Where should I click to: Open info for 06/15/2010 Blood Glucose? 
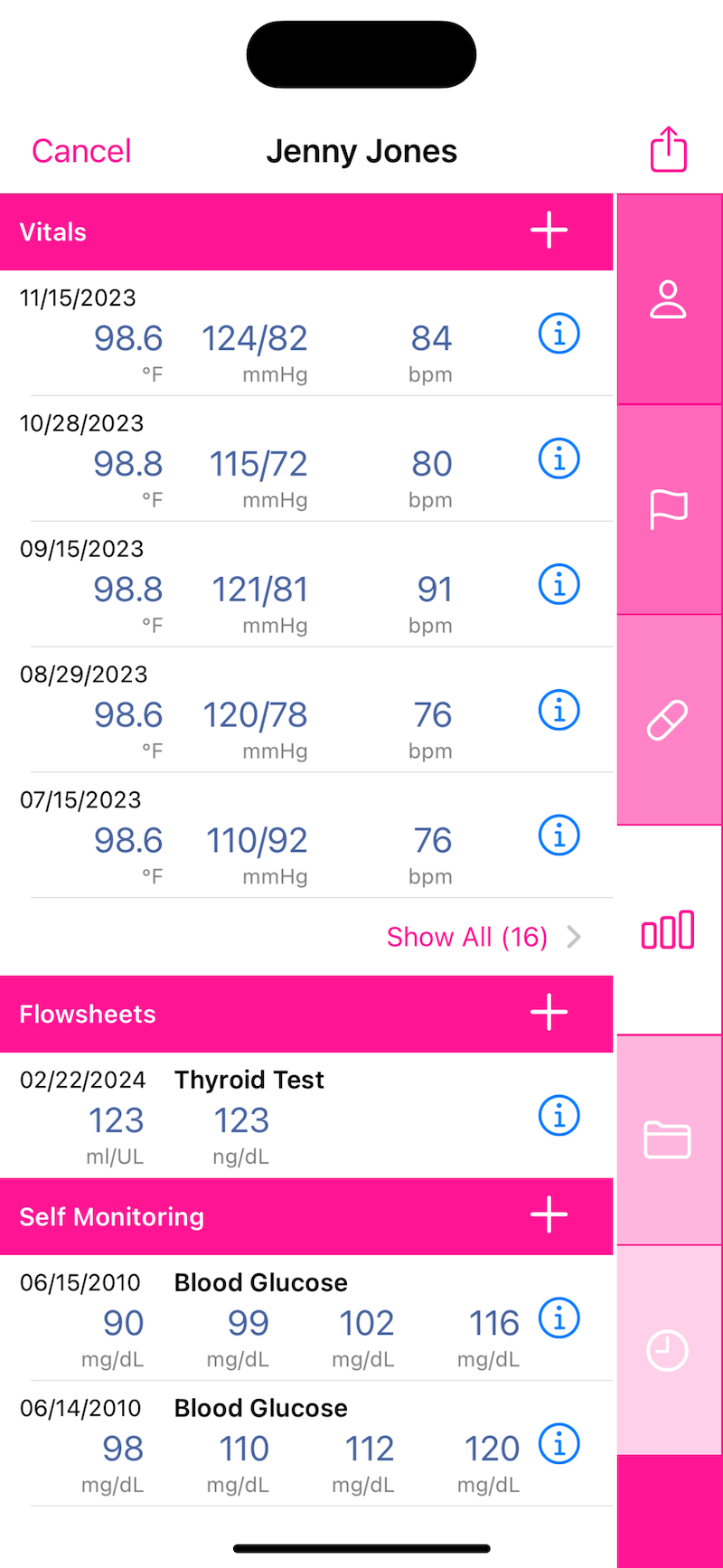click(x=559, y=1318)
